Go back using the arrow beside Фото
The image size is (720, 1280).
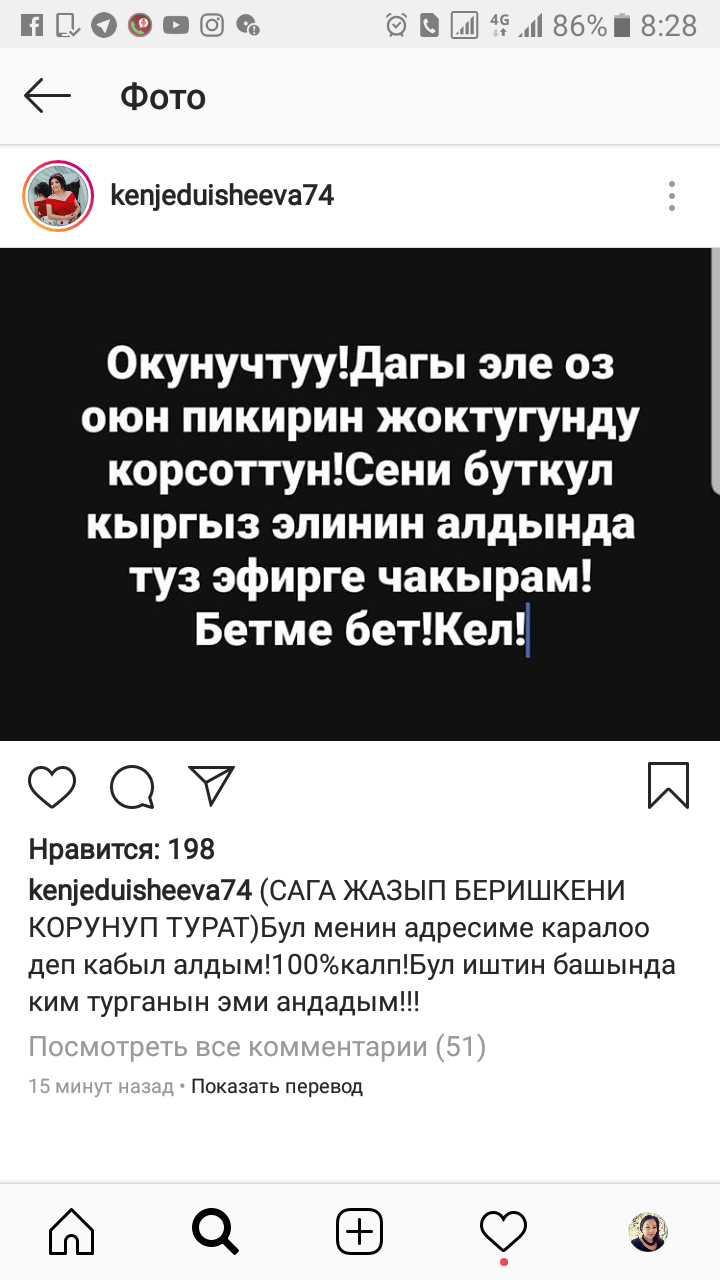pos(47,96)
